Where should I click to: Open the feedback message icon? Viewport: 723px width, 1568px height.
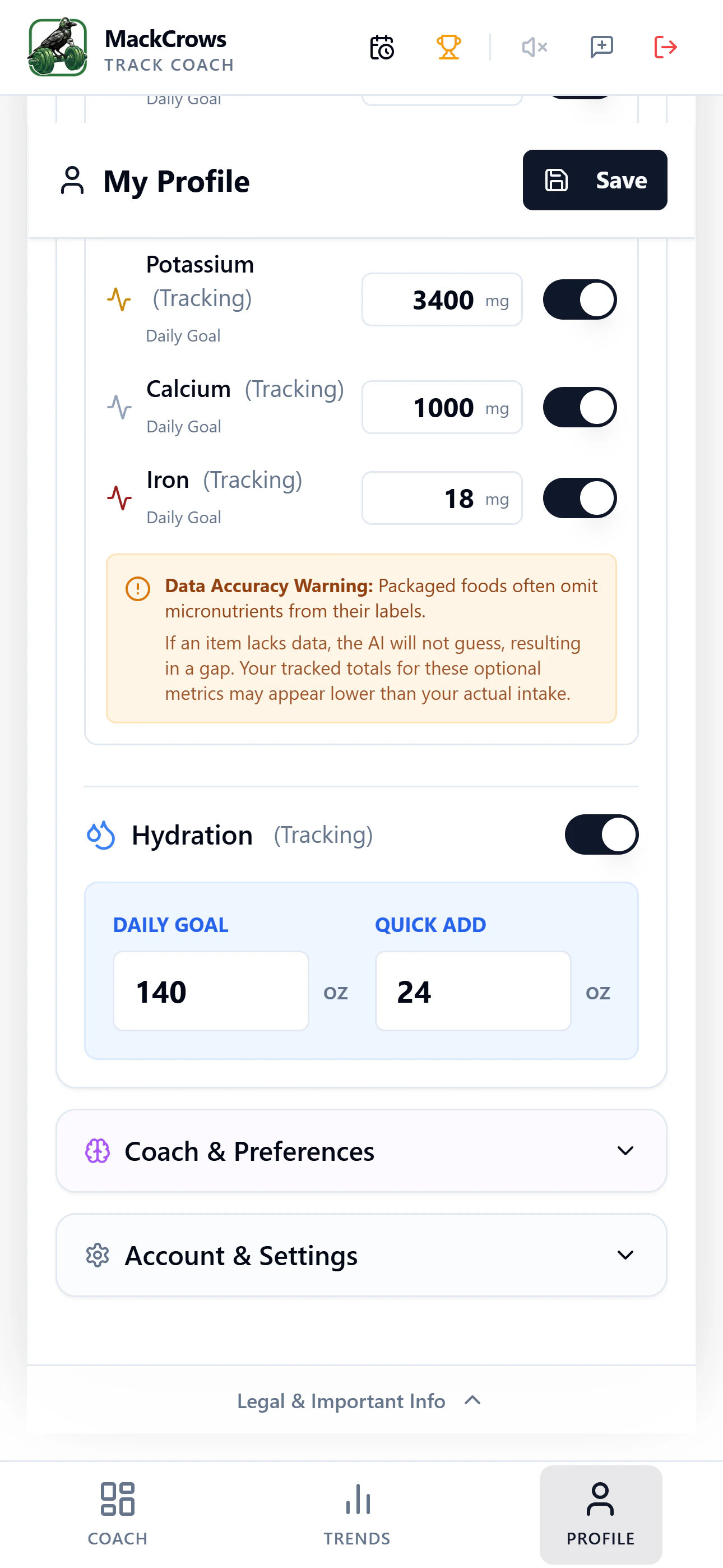coord(601,48)
